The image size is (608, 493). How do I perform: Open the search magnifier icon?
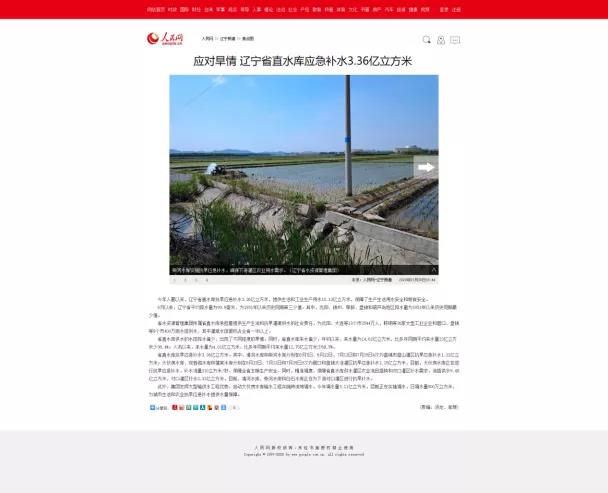pyautogui.click(x=426, y=40)
